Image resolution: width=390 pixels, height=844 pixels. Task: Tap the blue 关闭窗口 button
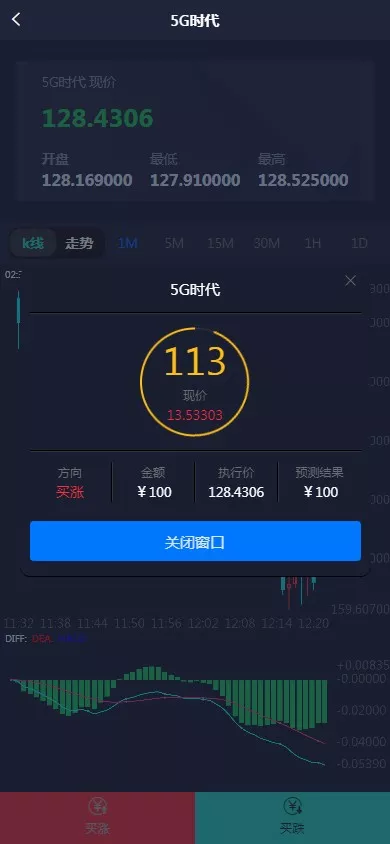pyautogui.click(x=195, y=541)
